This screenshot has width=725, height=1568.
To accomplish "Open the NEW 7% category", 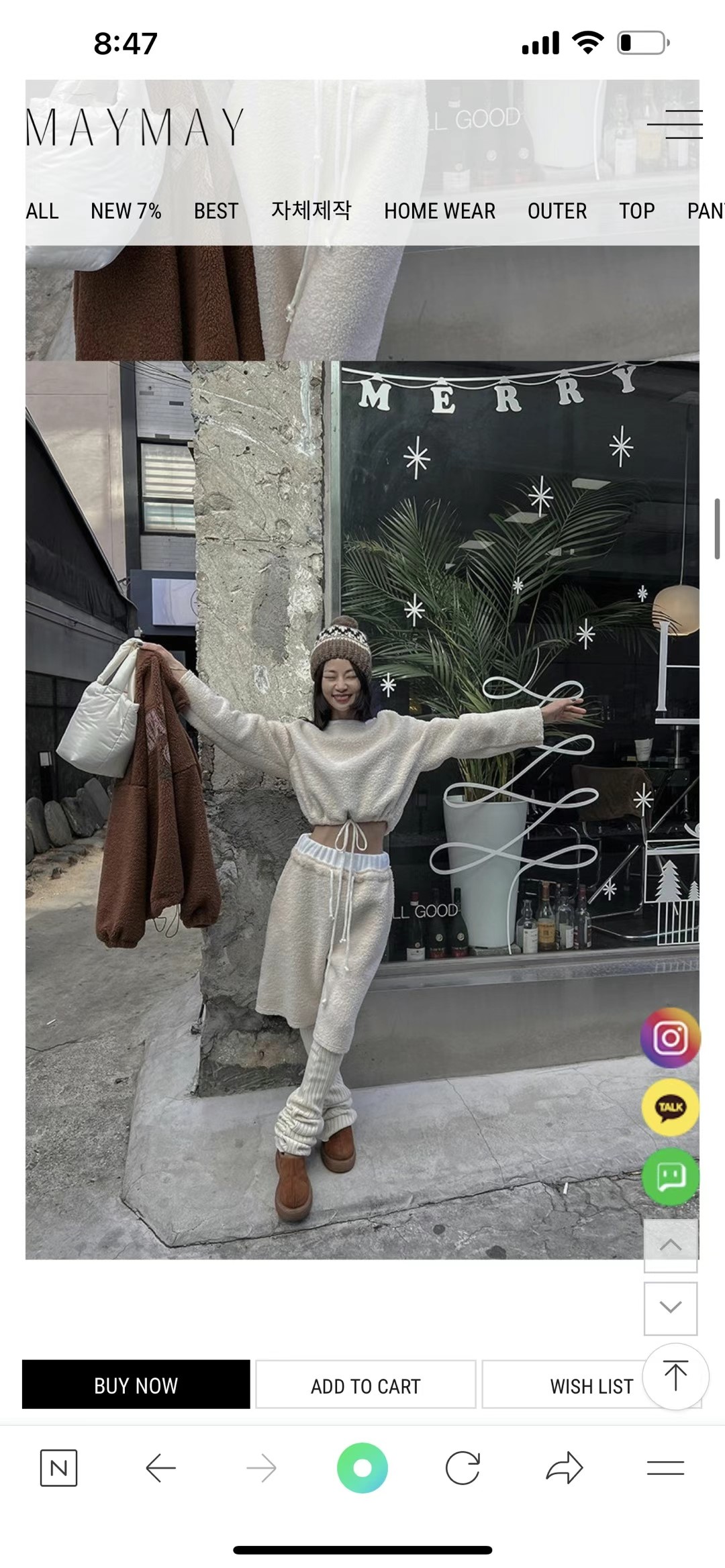I will click(x=126, y=211).
